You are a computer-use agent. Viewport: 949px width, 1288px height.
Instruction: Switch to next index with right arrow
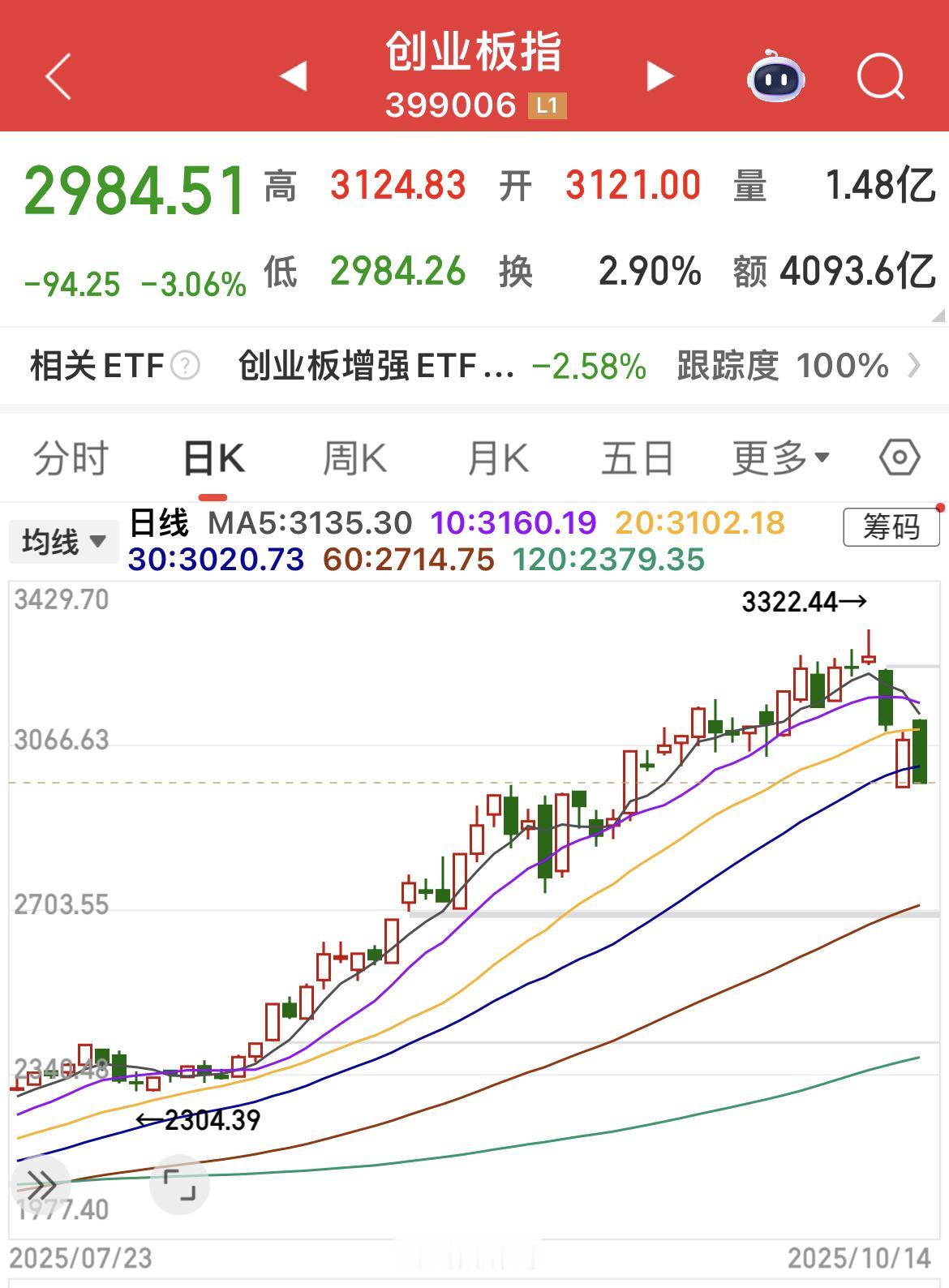pos(659,75)
